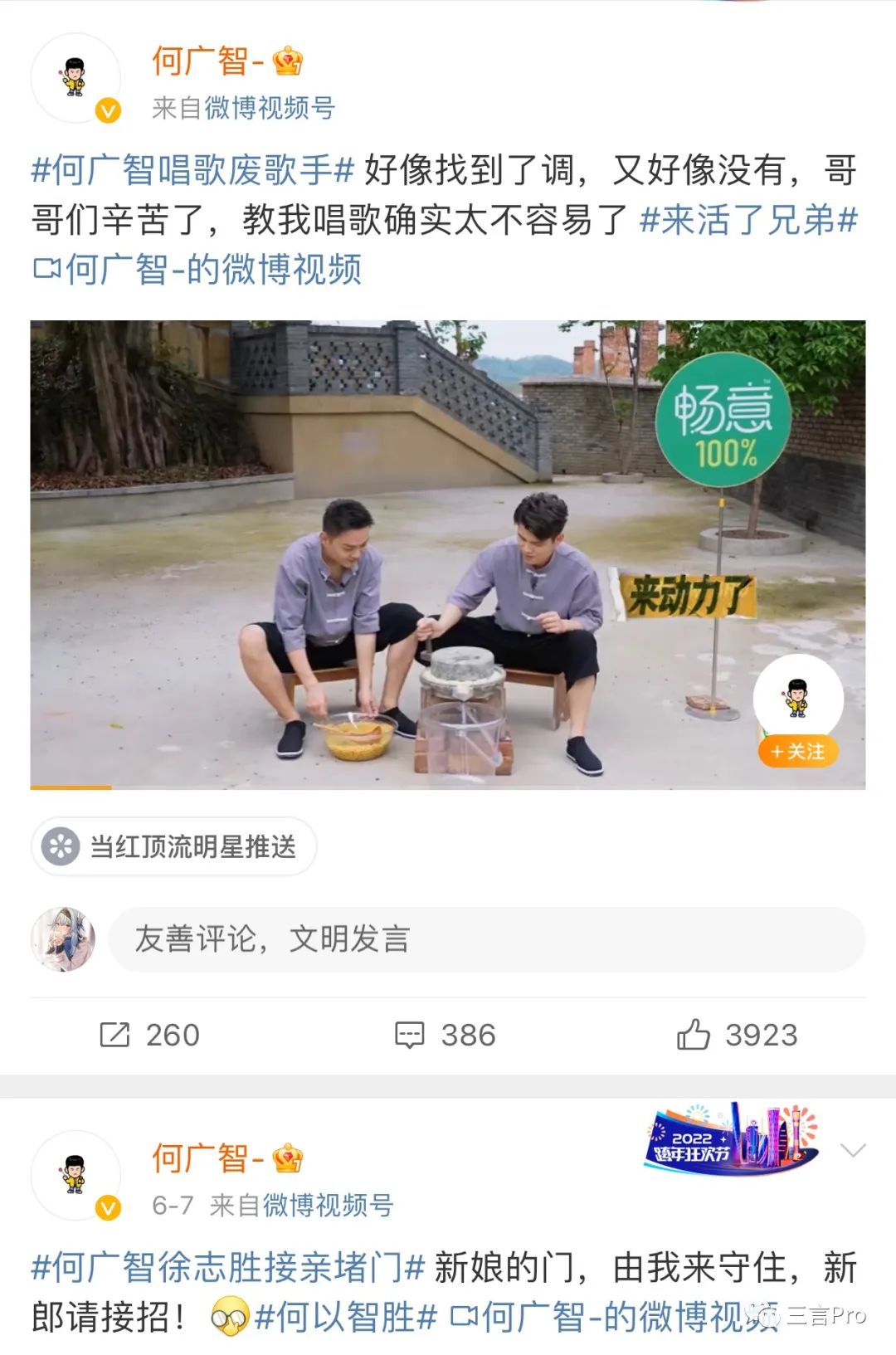The image size is (896, 1355).
Task: Open the 何广智-的微博视频 link in the first post
Action: click(x=199, y=269)
